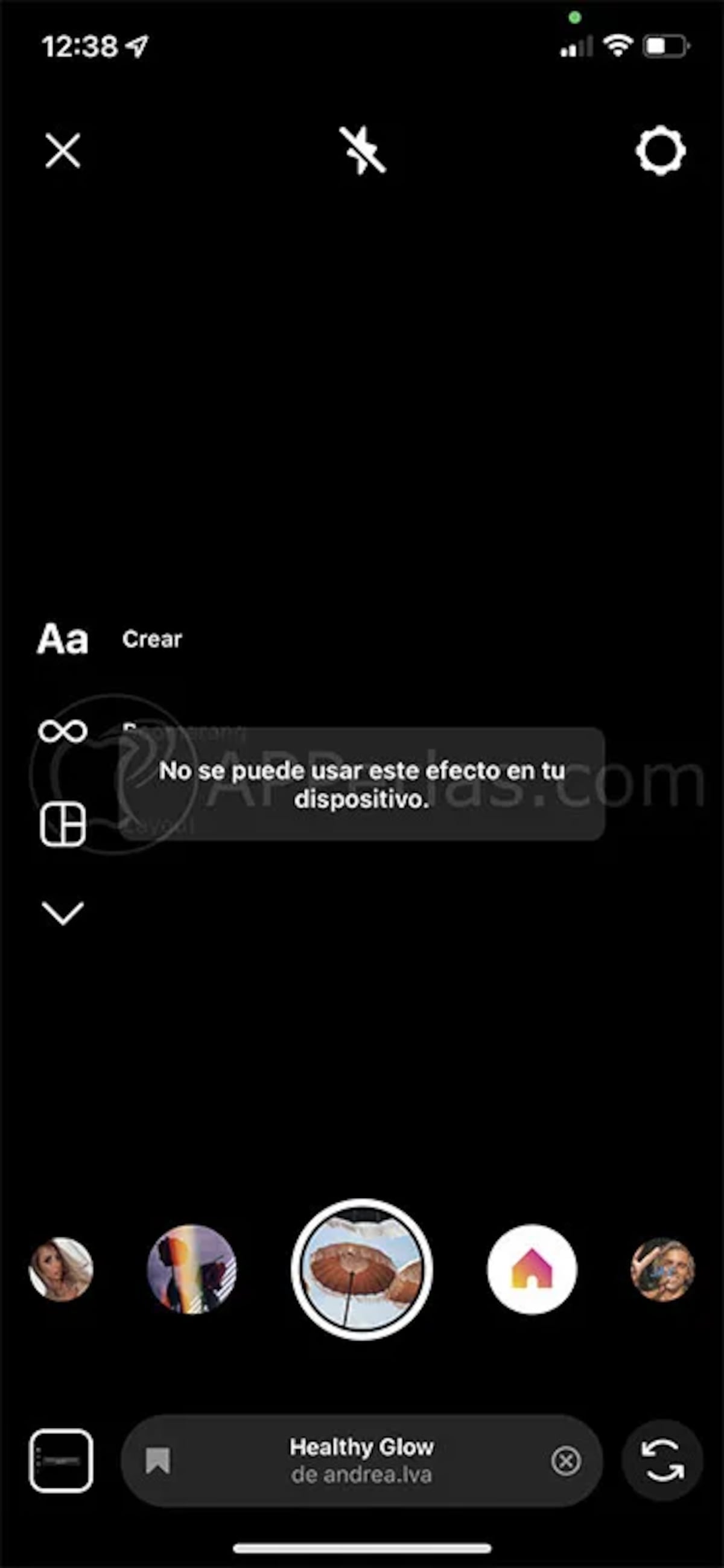
Task: Select the Boomerang infinity mode
Action: click(x=63, y=730)
